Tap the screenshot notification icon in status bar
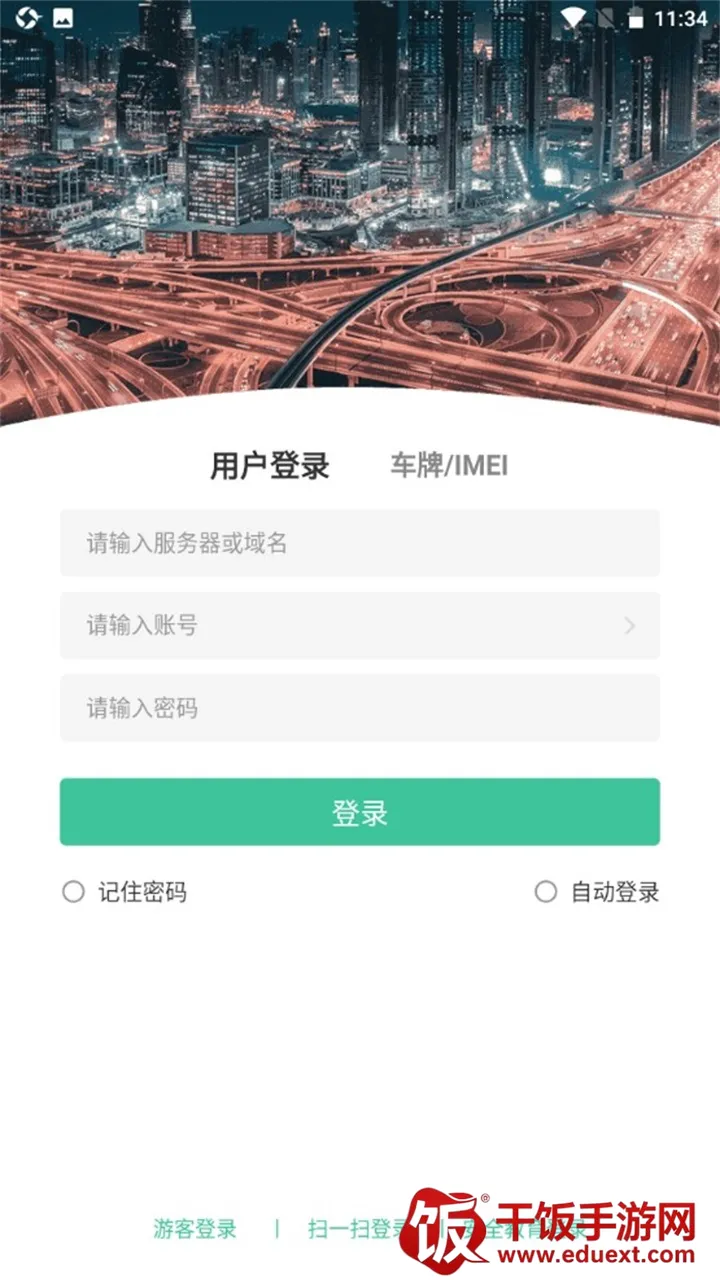Image resolution: width=720 pixels, height=1280 pixels. click(63, 17)
